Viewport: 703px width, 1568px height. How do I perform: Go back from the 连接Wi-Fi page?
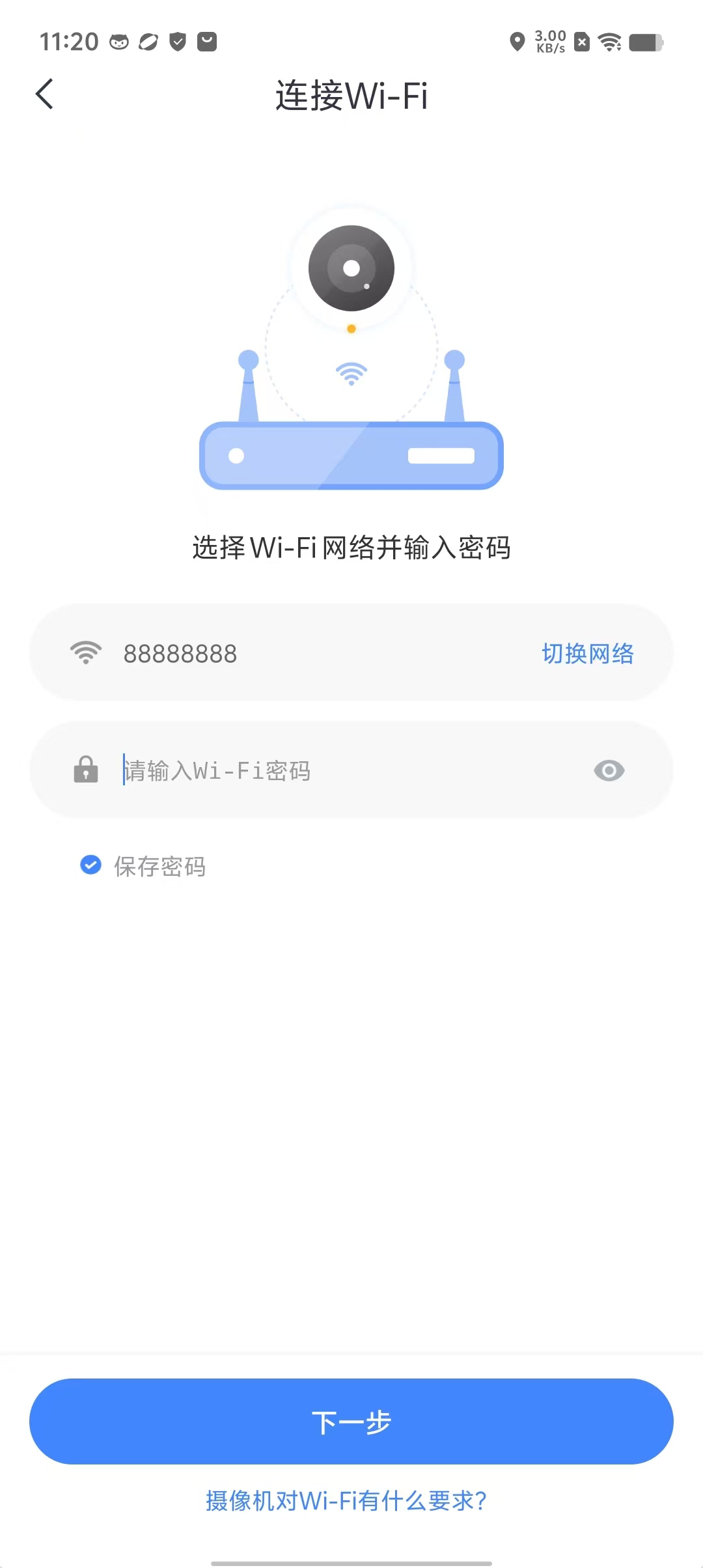(44, 94)
